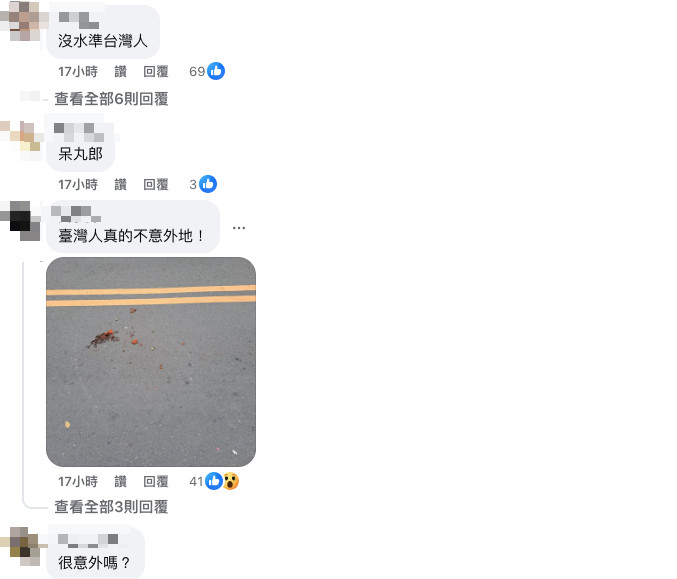Expand all 6 replies
Viewport: 677px width, 579px height.
111,99
